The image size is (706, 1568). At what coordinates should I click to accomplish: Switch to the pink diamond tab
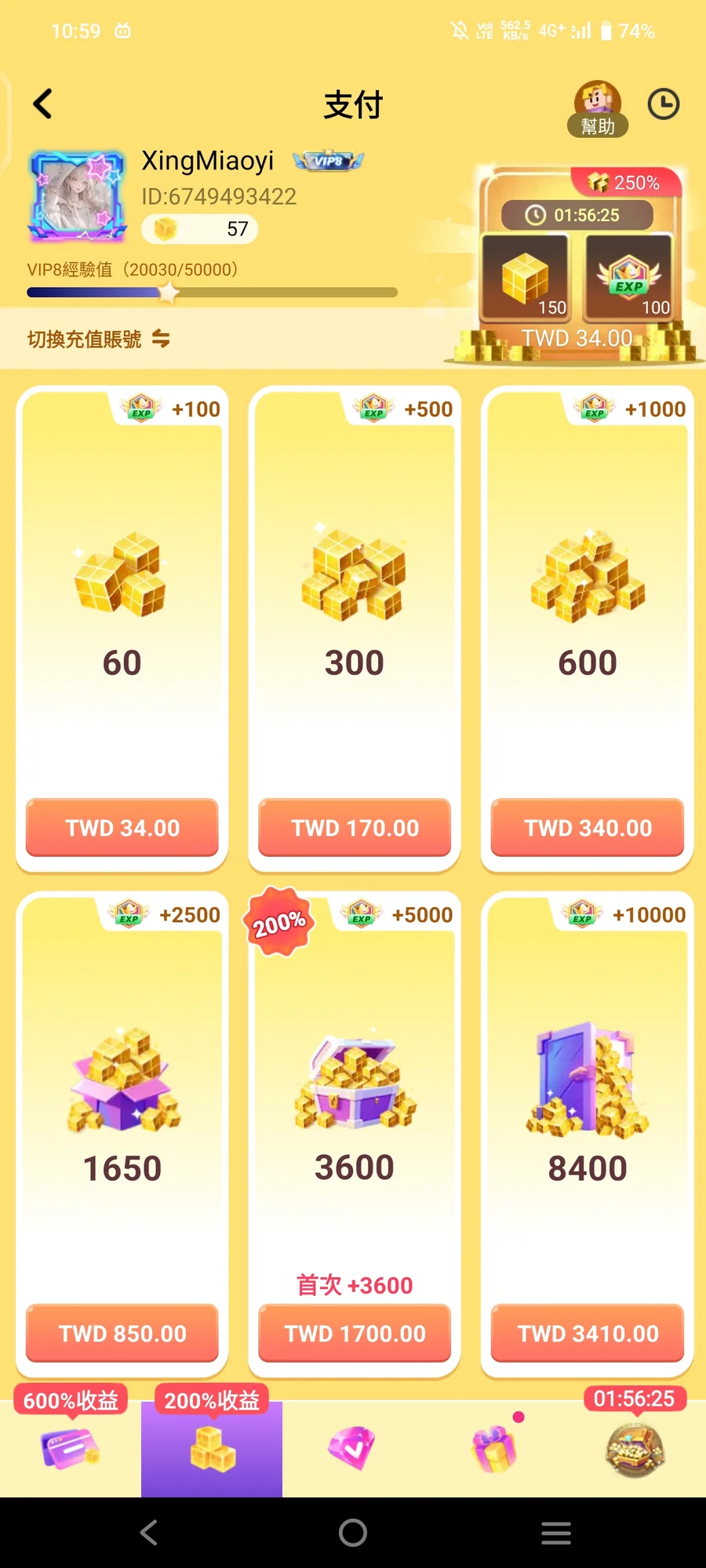point(352,1447)
